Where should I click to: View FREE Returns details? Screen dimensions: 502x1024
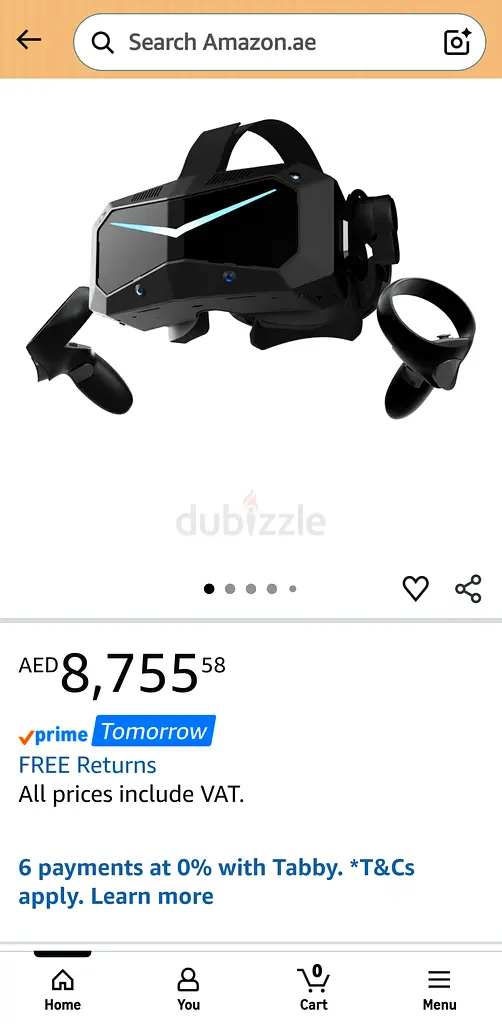point(87,765)
